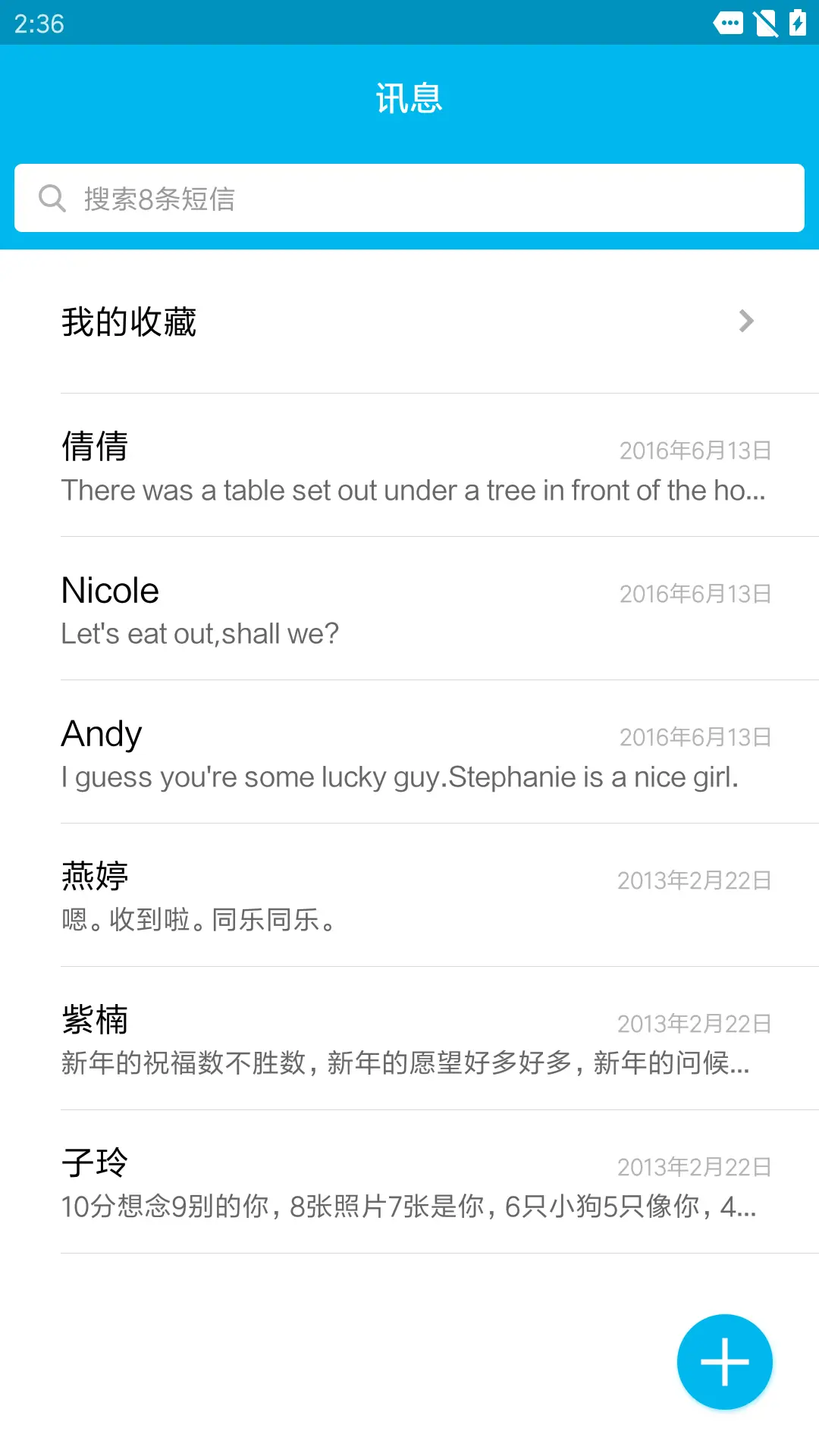The width and height of the screenshot is (819, 1456).
Task: Select the message preview from Nicole
Action: [199, 632]
